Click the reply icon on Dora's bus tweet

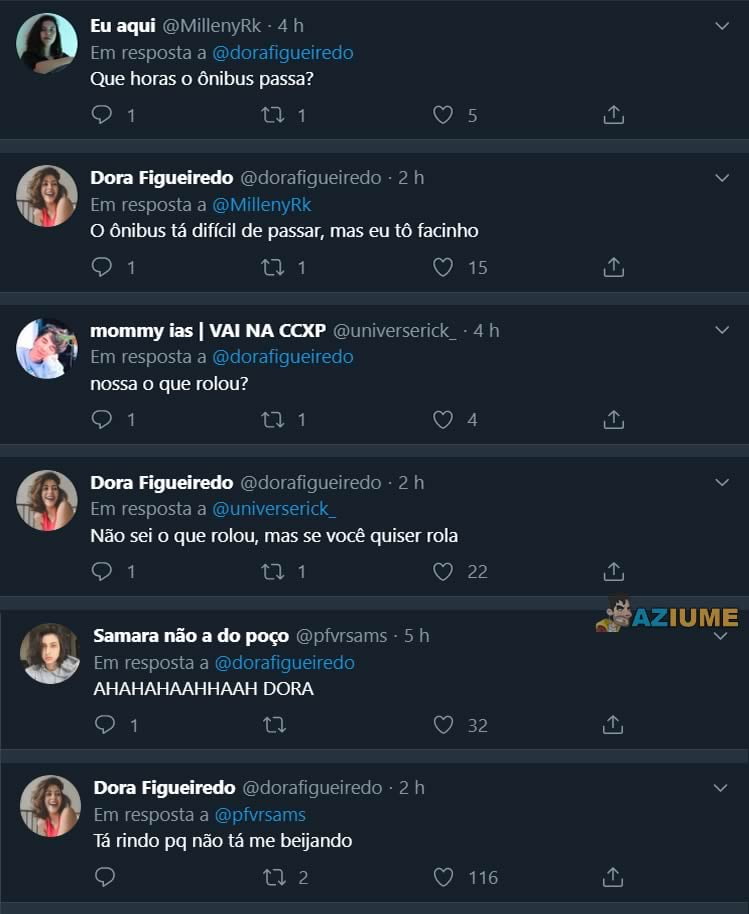103,267
